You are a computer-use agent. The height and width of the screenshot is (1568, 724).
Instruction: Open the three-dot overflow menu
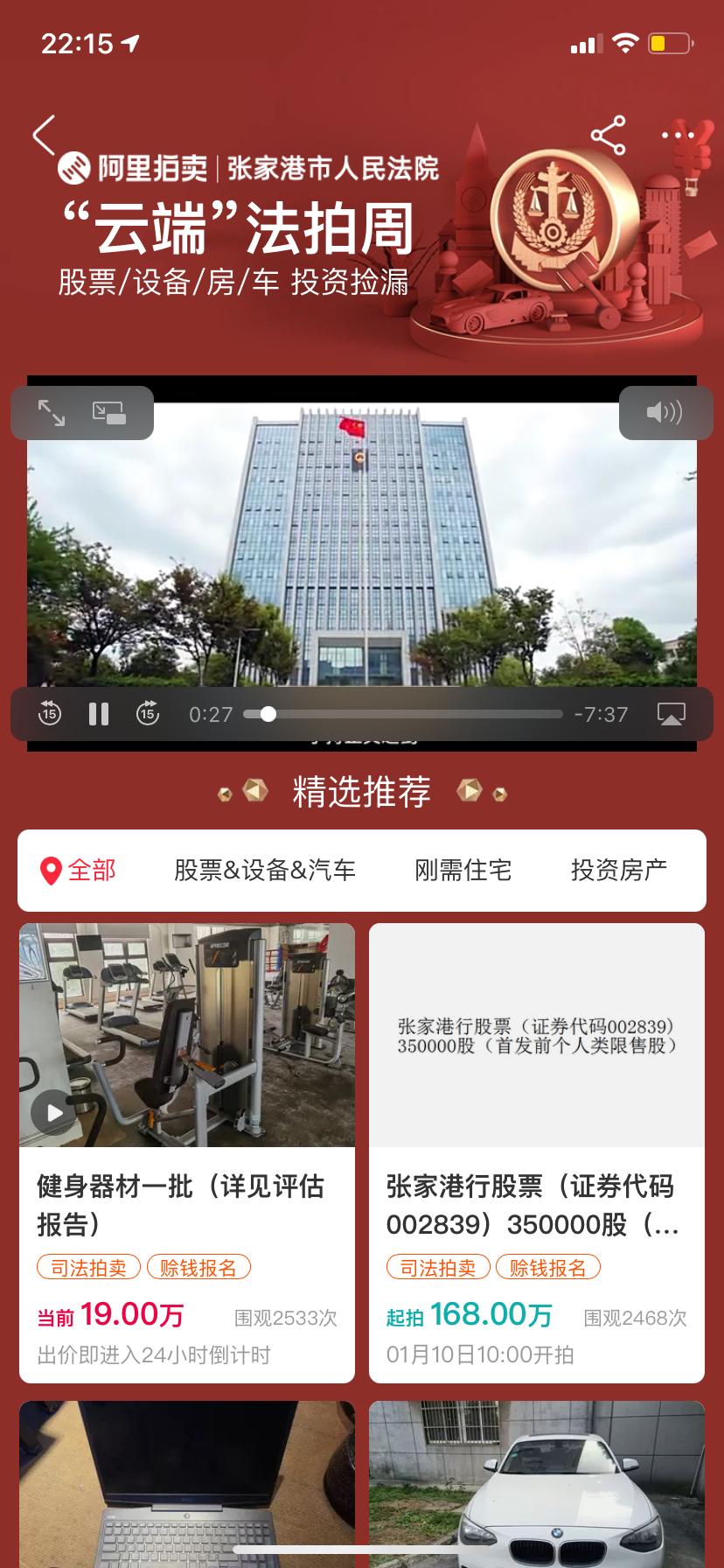pos(678,136)
